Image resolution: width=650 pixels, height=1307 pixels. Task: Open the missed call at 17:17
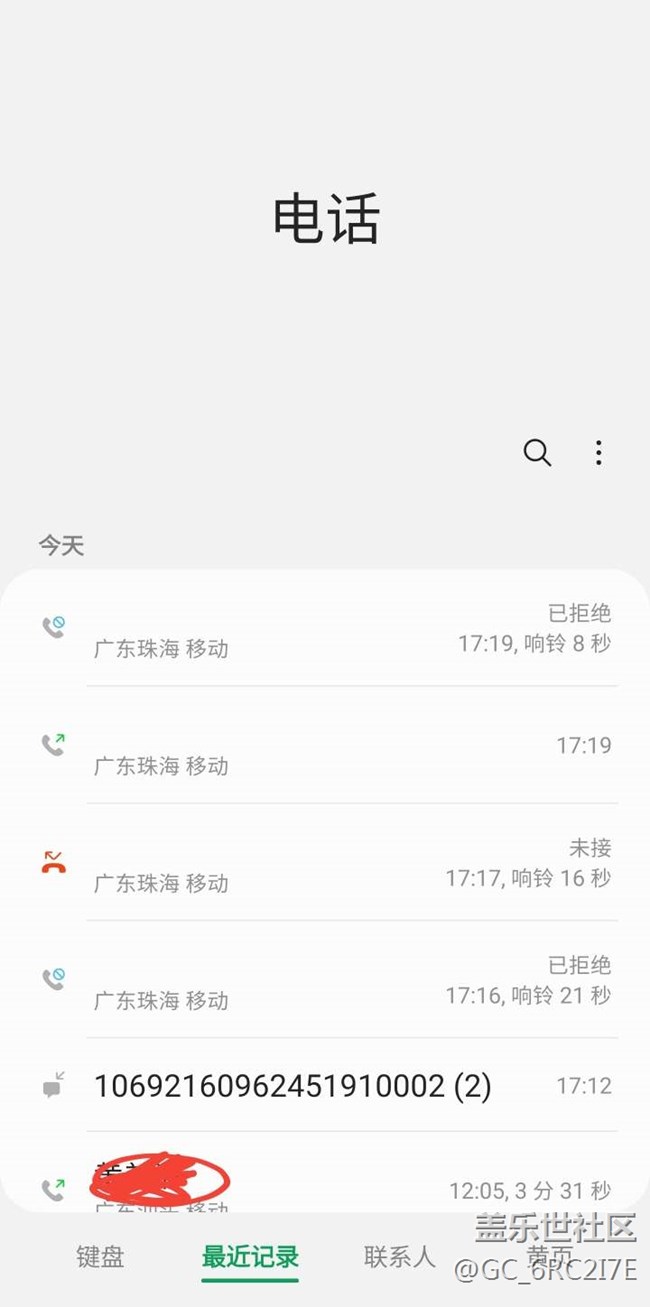(325, 862)
